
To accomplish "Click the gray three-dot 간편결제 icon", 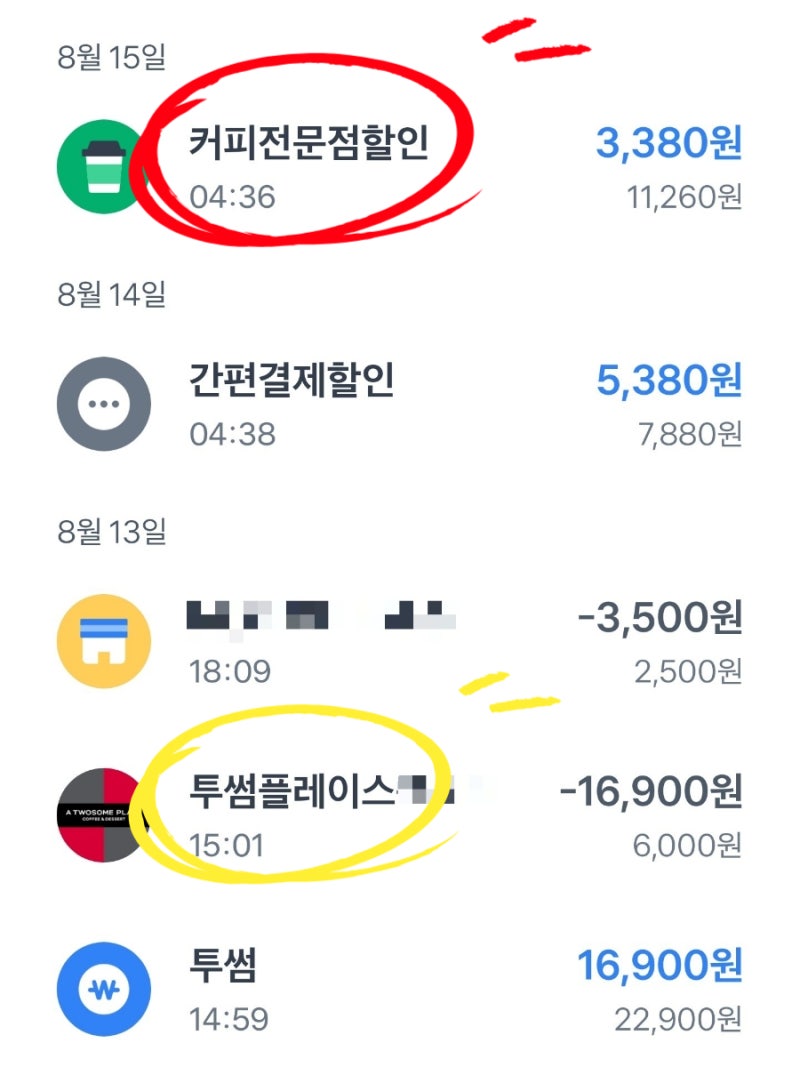I will [x=103, y=403].
